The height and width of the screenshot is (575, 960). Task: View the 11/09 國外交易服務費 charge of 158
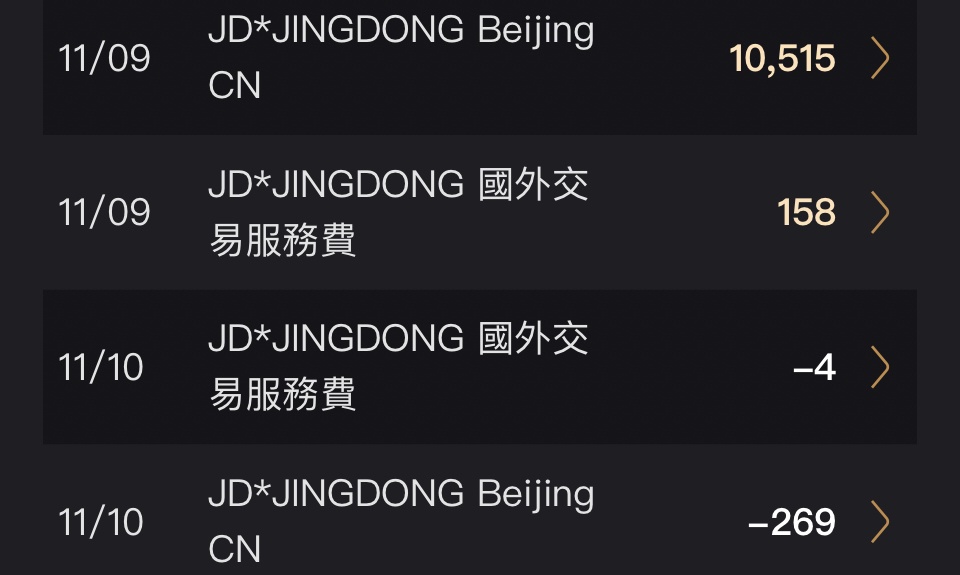[480, 212]
